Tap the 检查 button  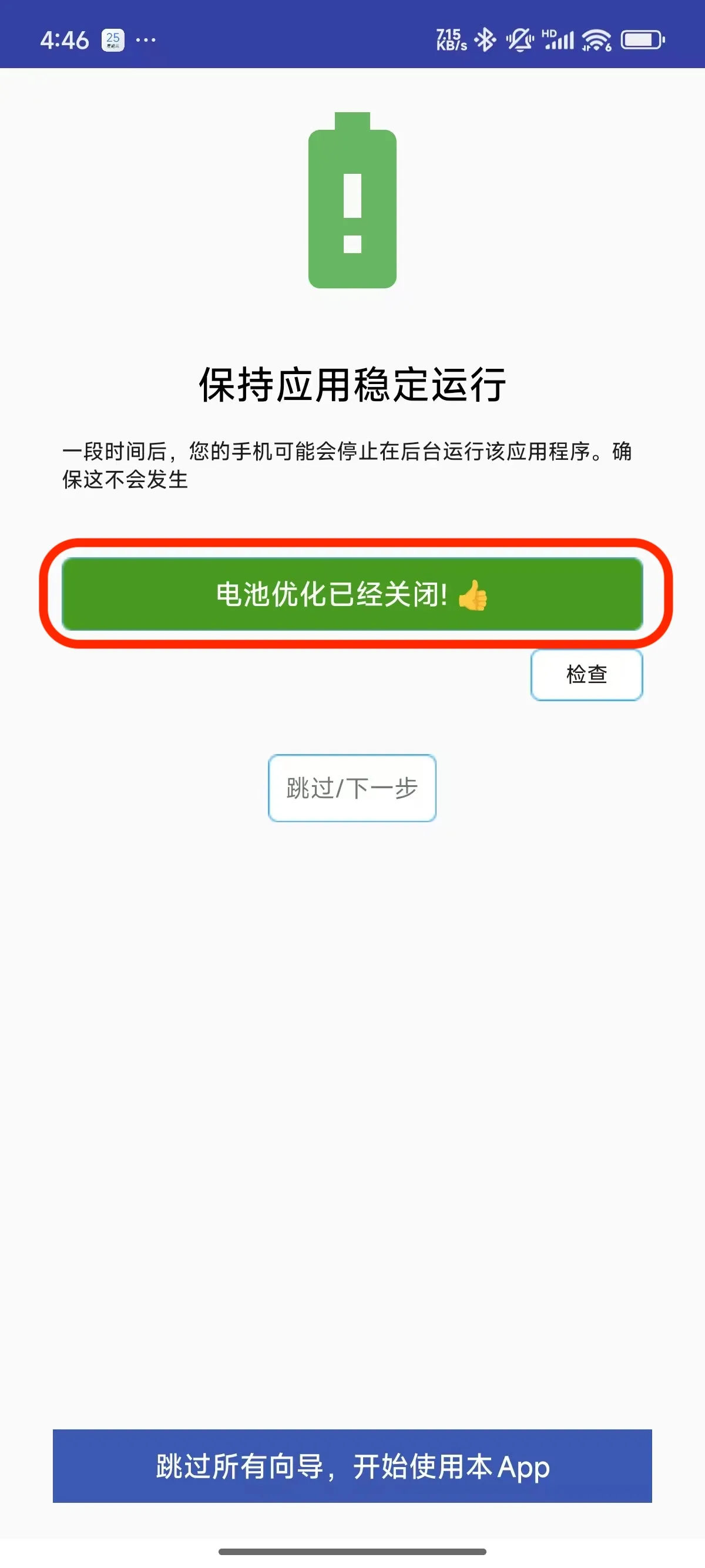tap(586, 674)
